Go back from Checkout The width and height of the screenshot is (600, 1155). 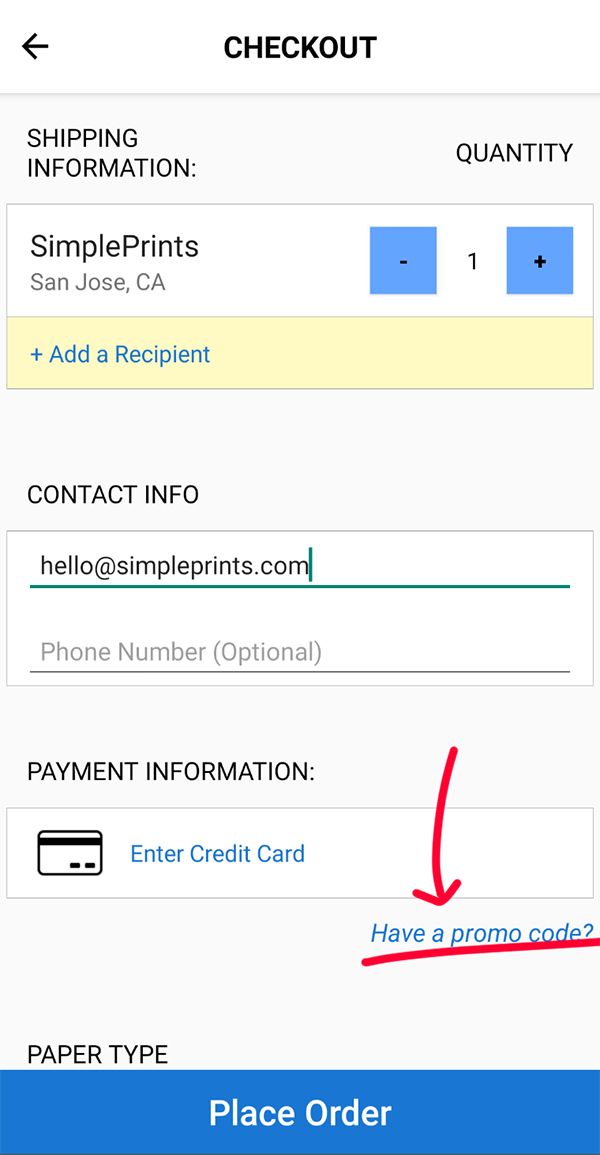point(36,47)
